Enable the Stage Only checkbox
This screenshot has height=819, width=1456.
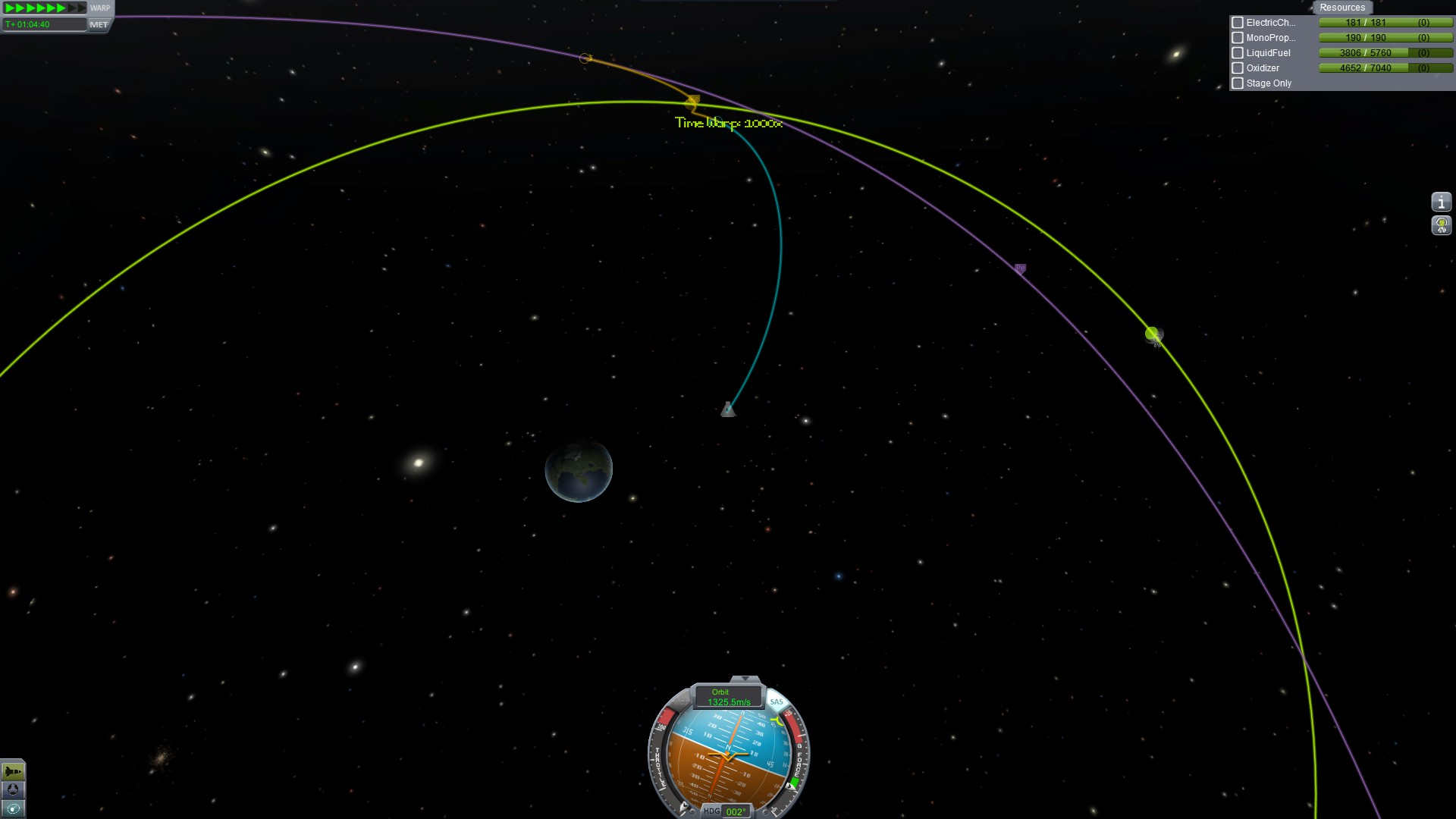[1238, 83]
